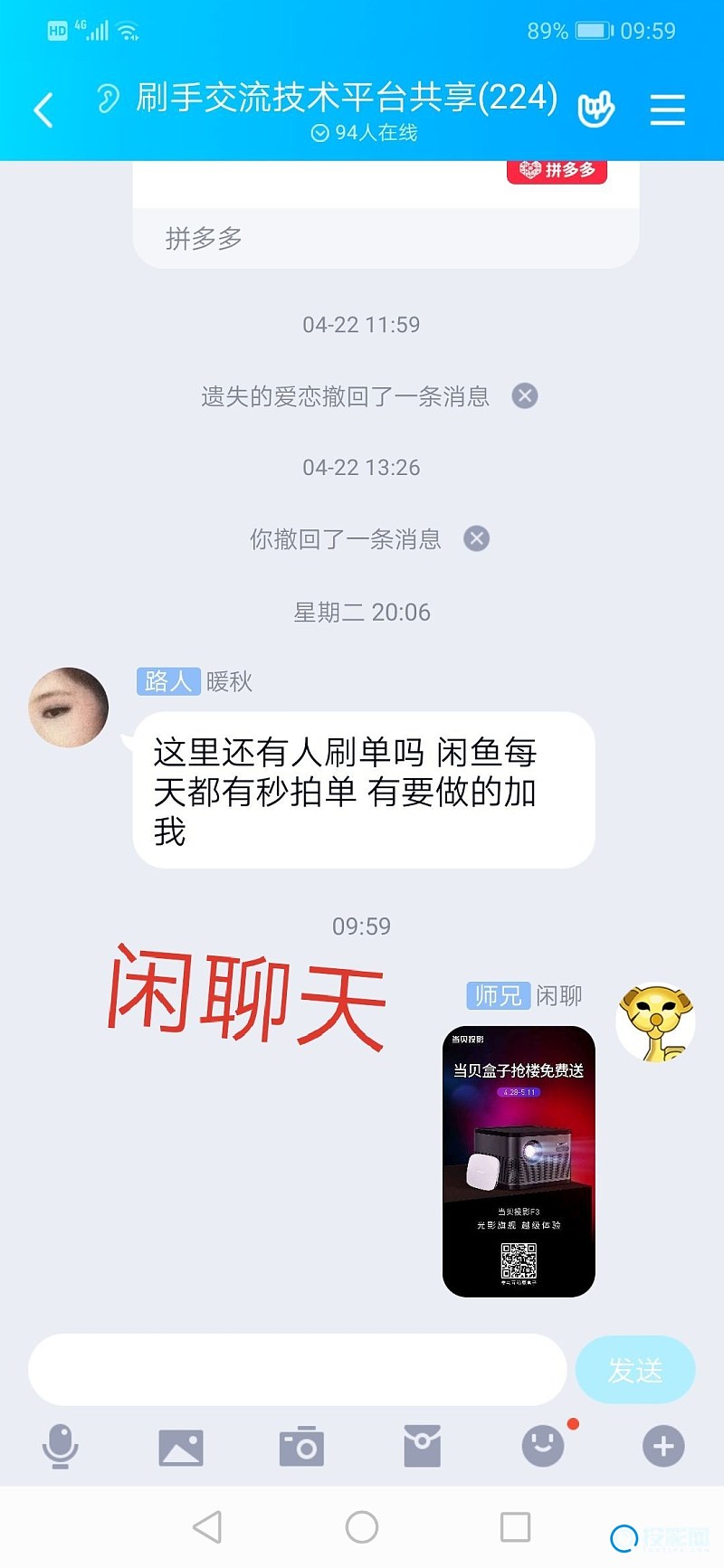
Task: Tap the 发送 send button
Action: (x=635, y=1370)
